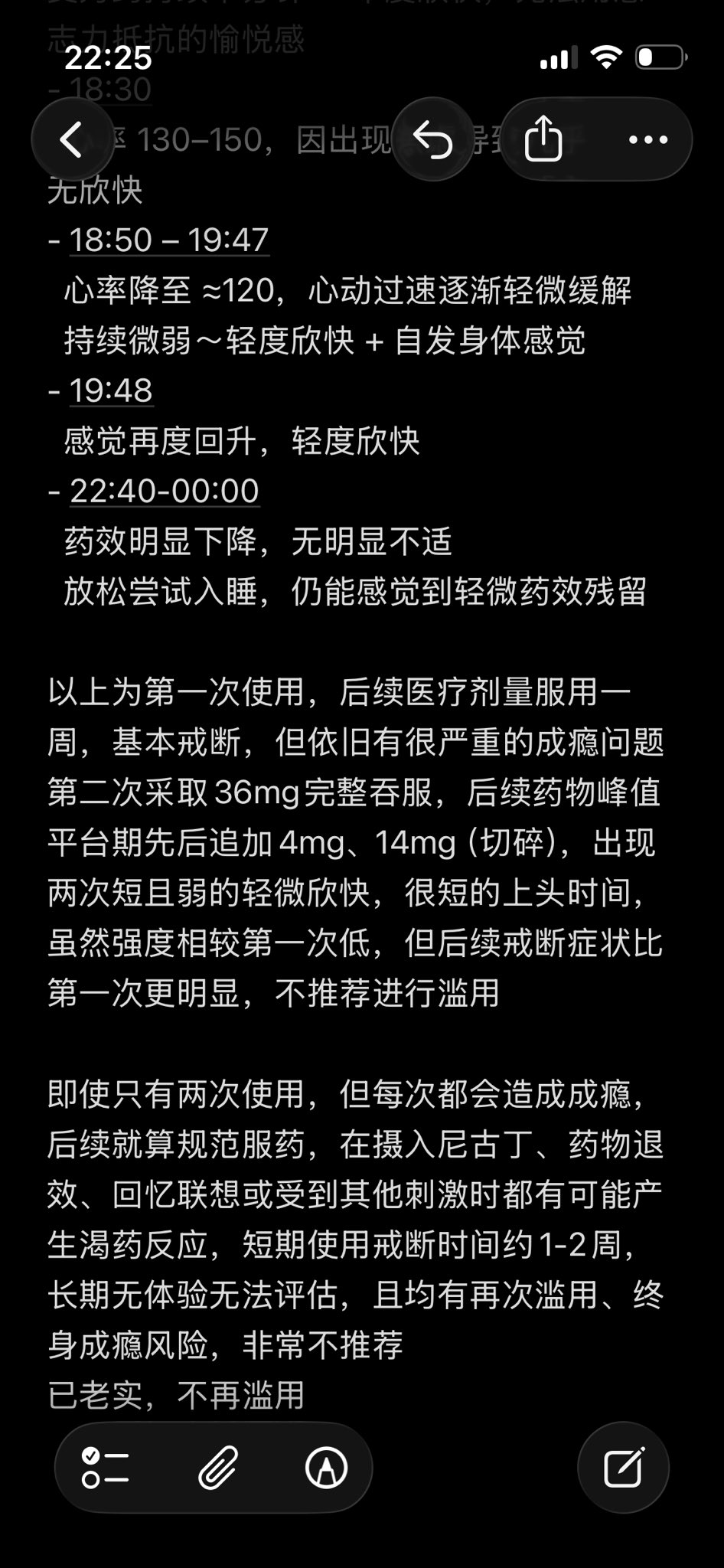Screen dimensions: 724x1568
Task: Tap the underlined 19:48 time link
Action: (111, 390)
